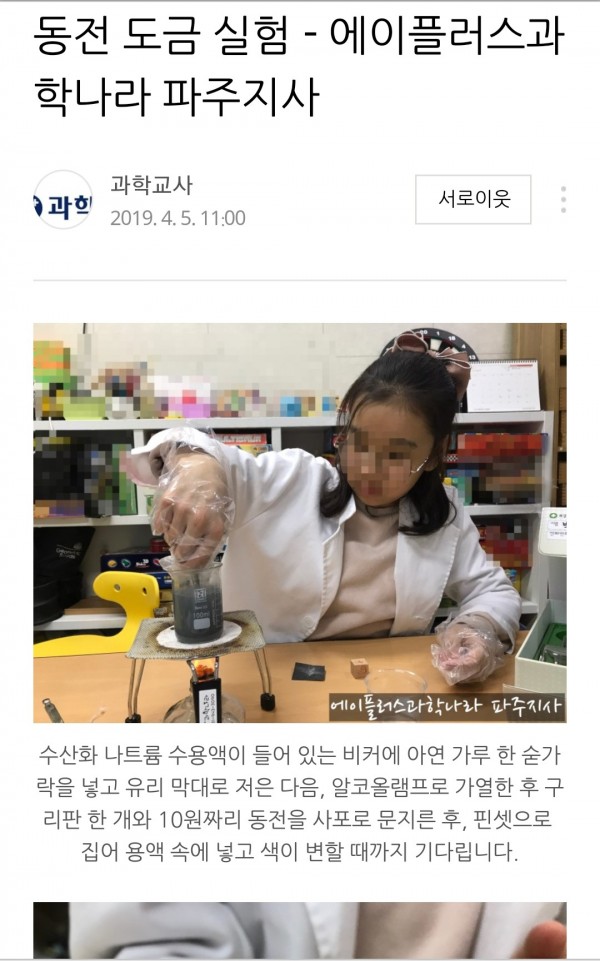This screenshot has width=600, height=961.
Task: Open the three-dot overflow menu
Action: click(x=564, y=199)
